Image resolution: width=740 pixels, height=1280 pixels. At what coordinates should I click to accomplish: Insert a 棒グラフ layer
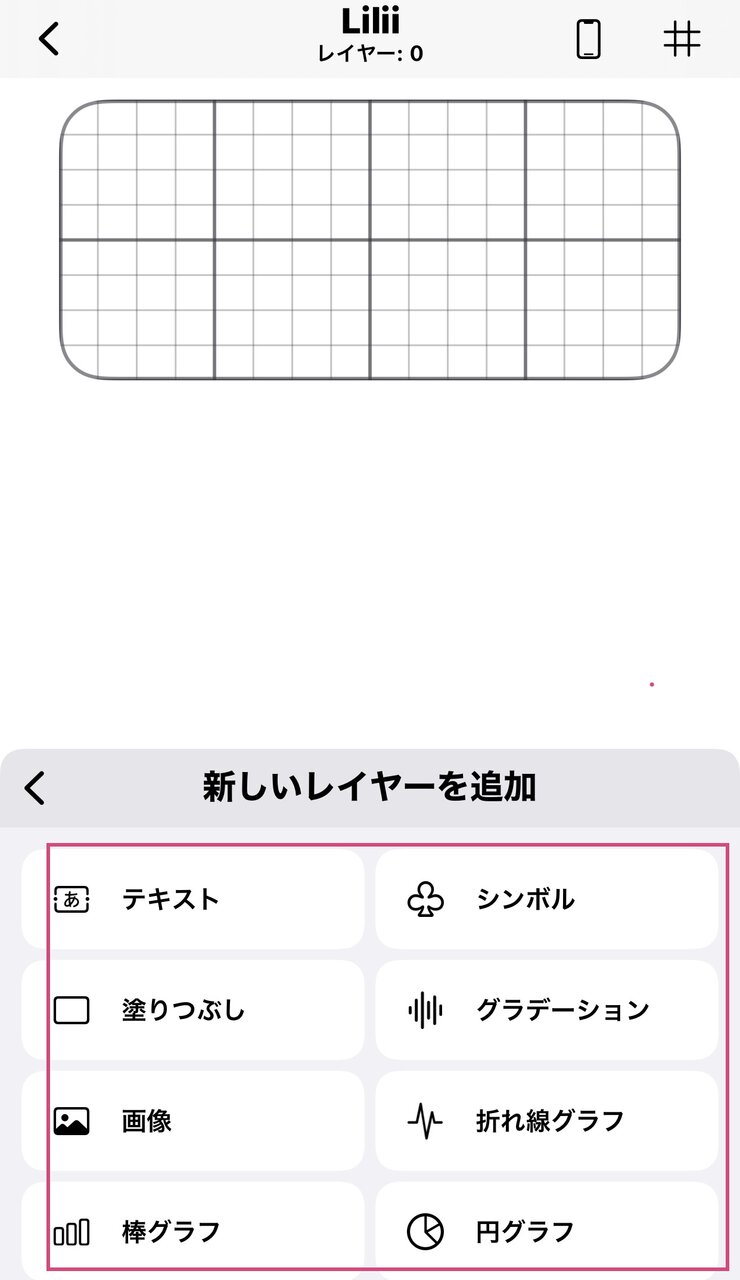192,1231
